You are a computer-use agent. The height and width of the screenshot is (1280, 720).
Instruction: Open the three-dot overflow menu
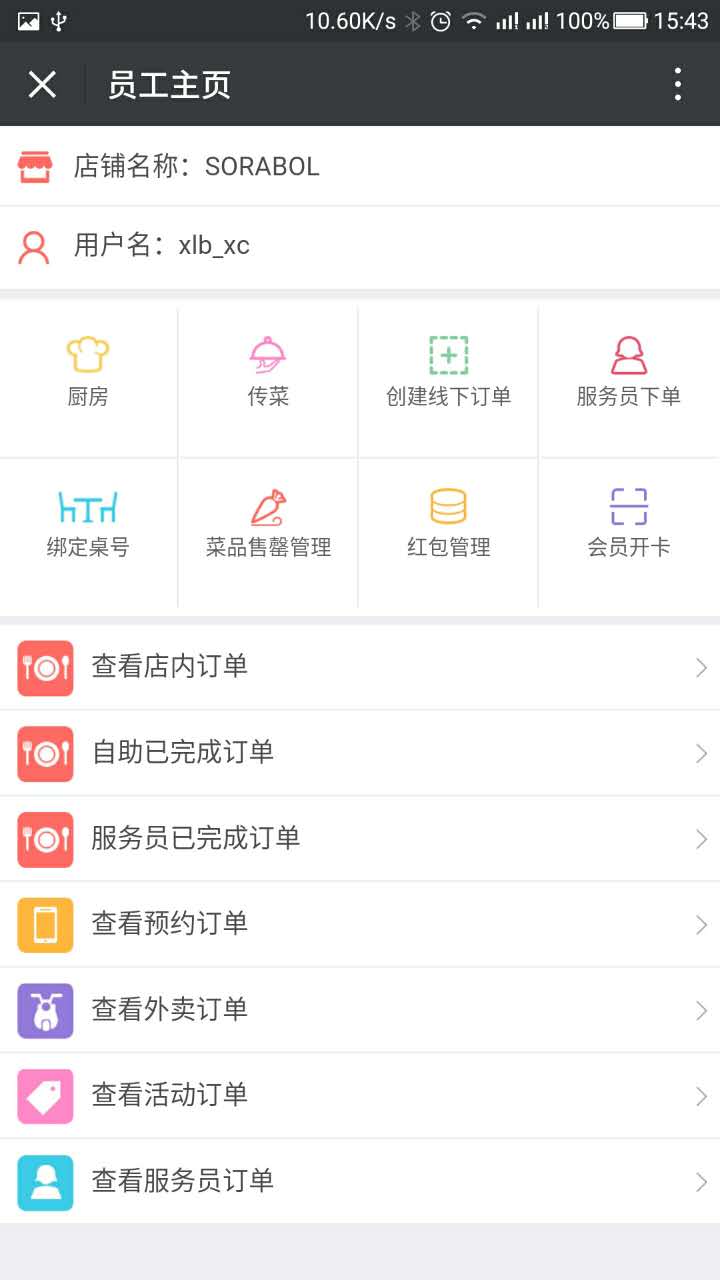pos(678,84)
